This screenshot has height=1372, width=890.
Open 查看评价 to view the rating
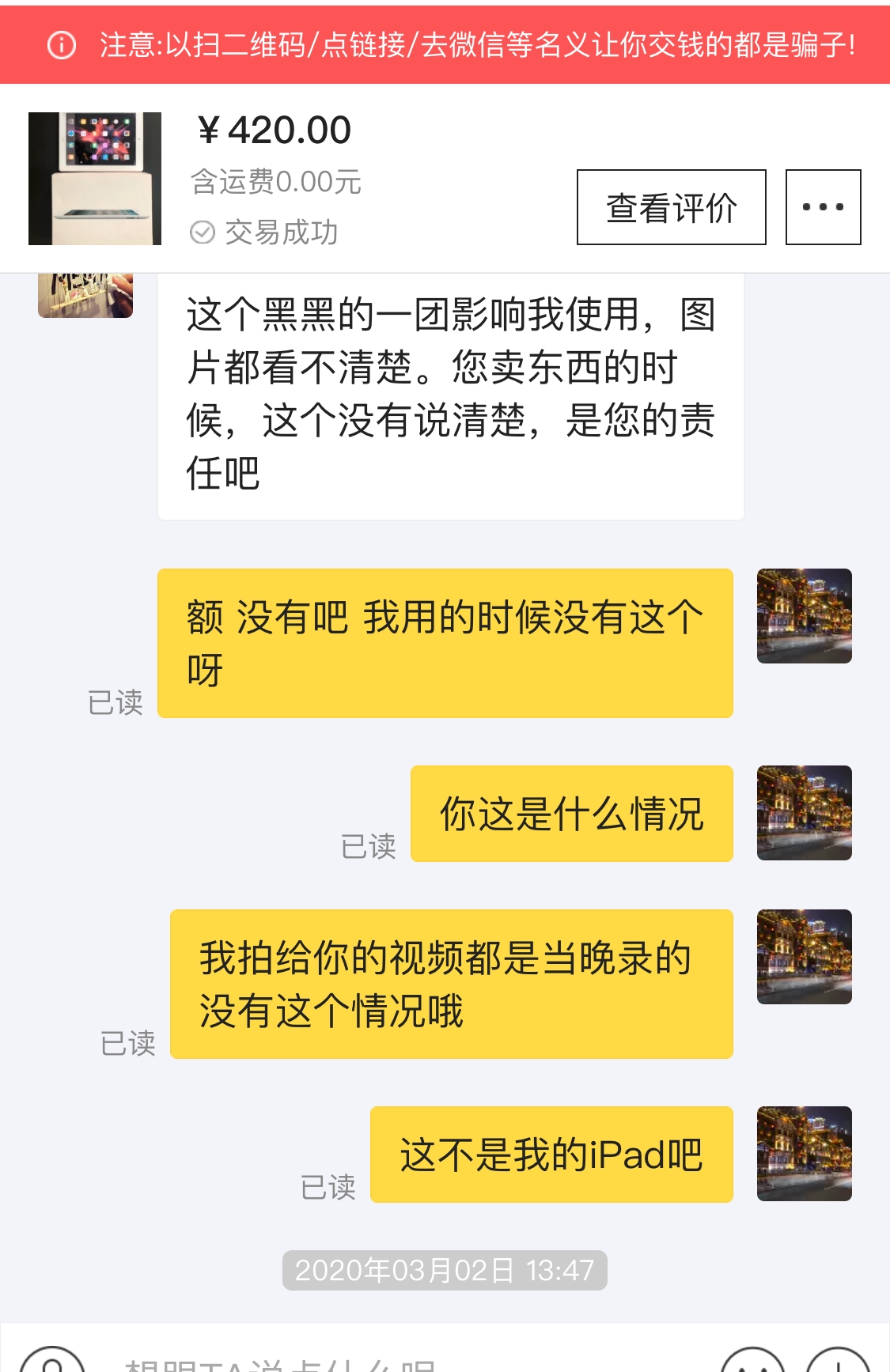point(671,206)
